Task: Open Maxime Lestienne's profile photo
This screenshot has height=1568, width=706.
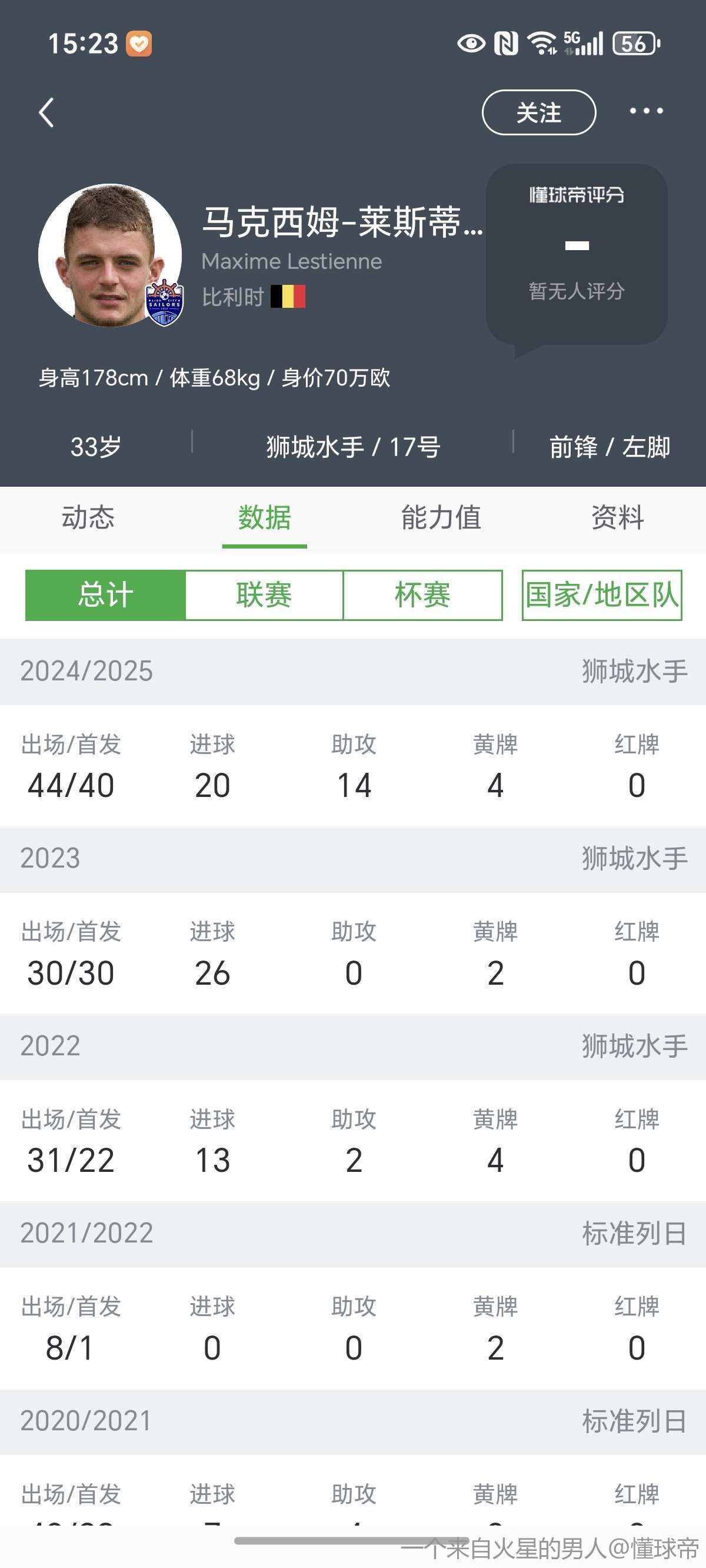Action: [110, 255]
